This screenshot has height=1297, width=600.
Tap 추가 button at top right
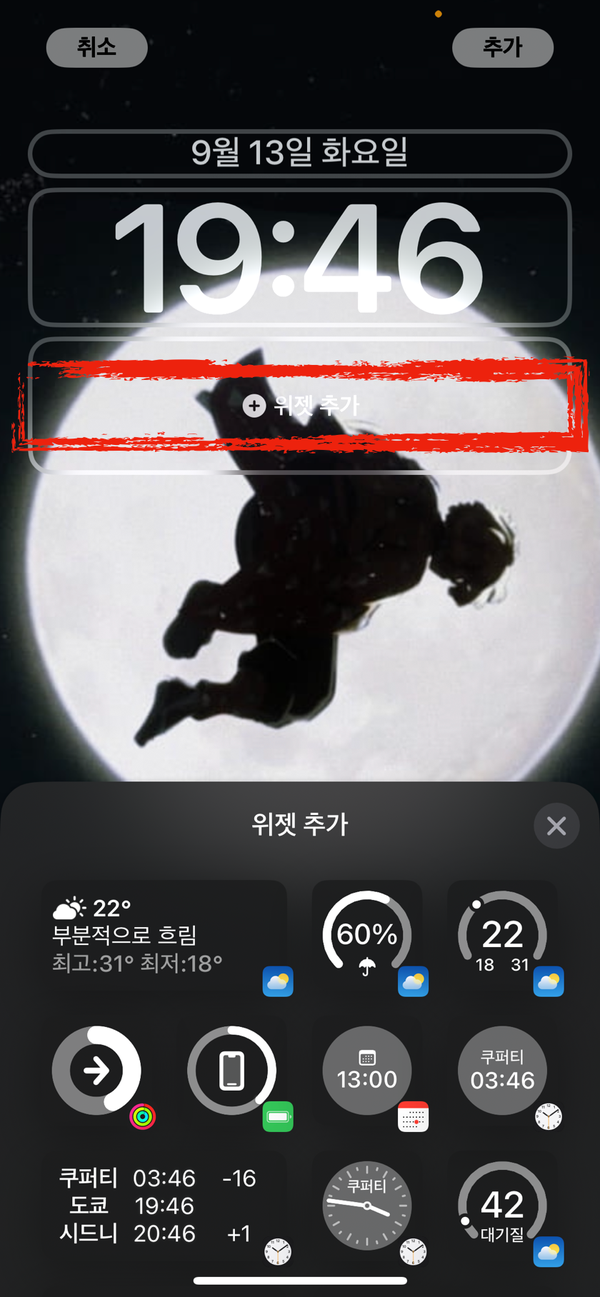coord(503,47)
